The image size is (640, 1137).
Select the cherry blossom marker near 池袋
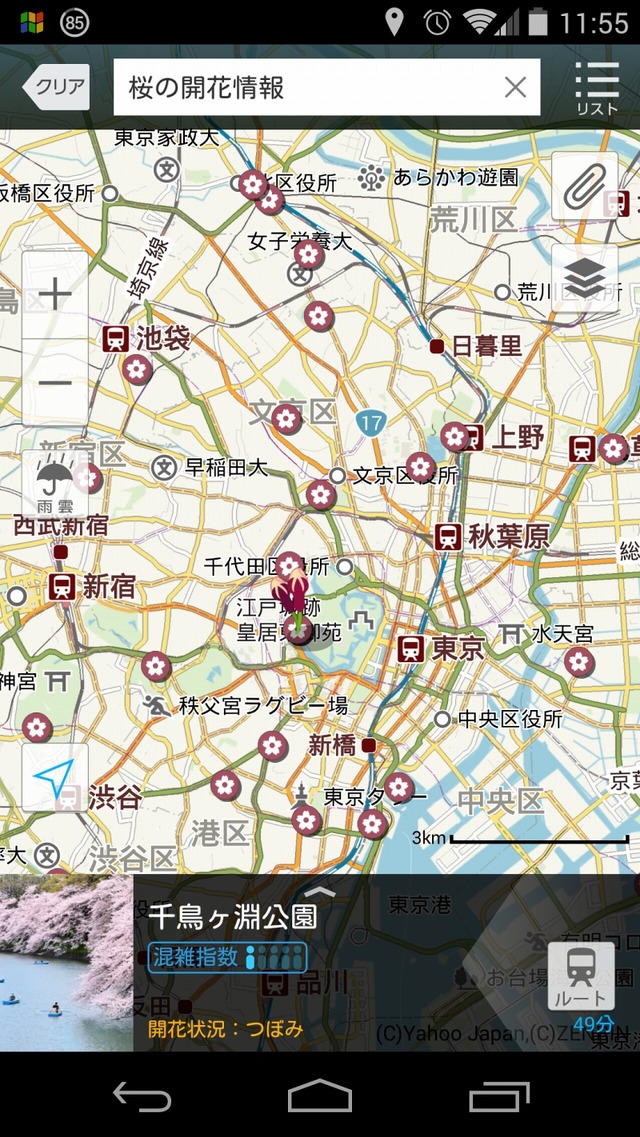point(138,370)
